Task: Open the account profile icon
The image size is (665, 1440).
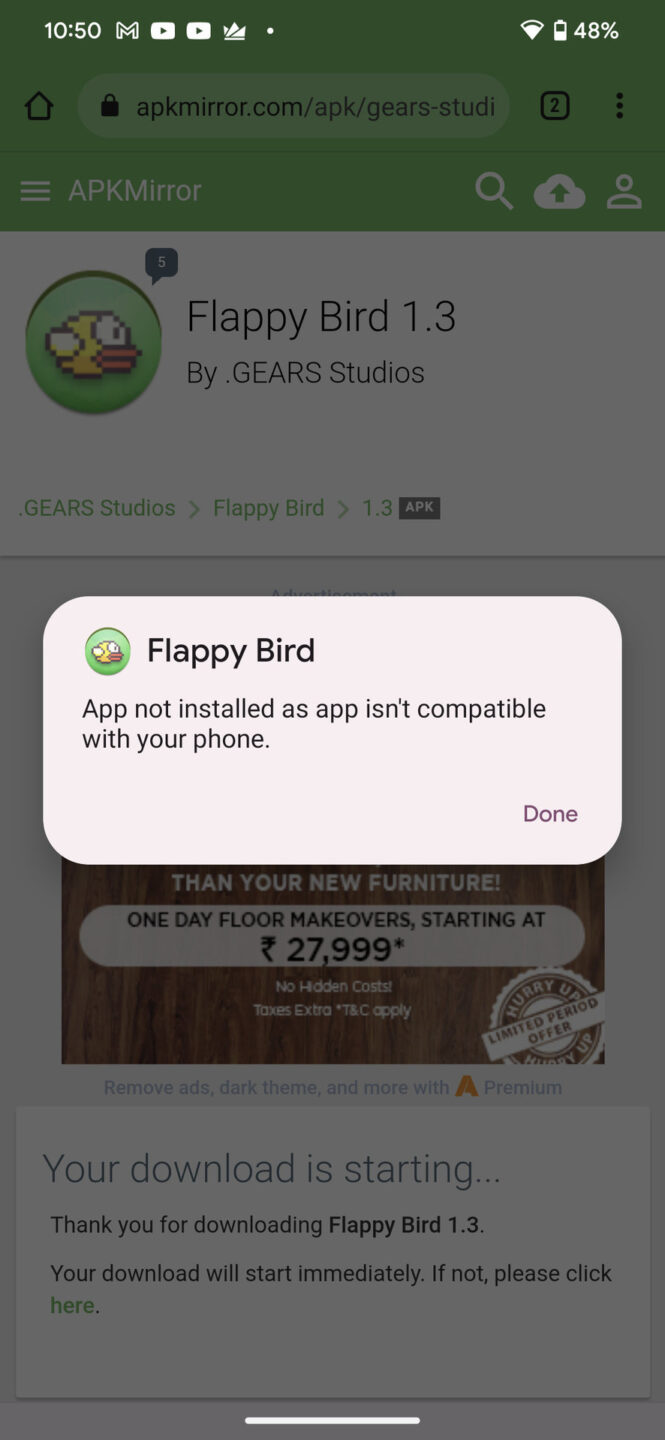Action: pos(624,191)
